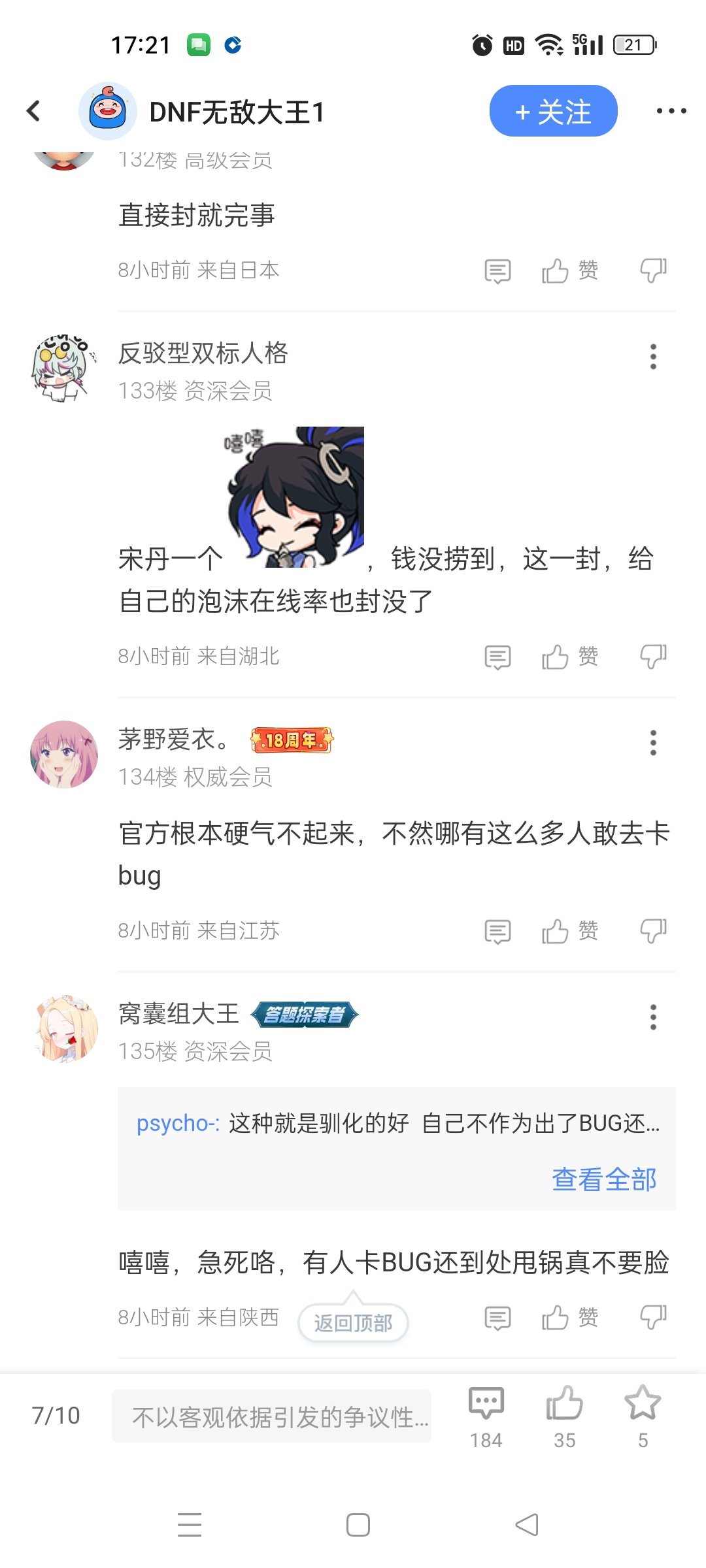Dislike 反驳型双标人格's comment from 湖北

[x=653, y=657]
